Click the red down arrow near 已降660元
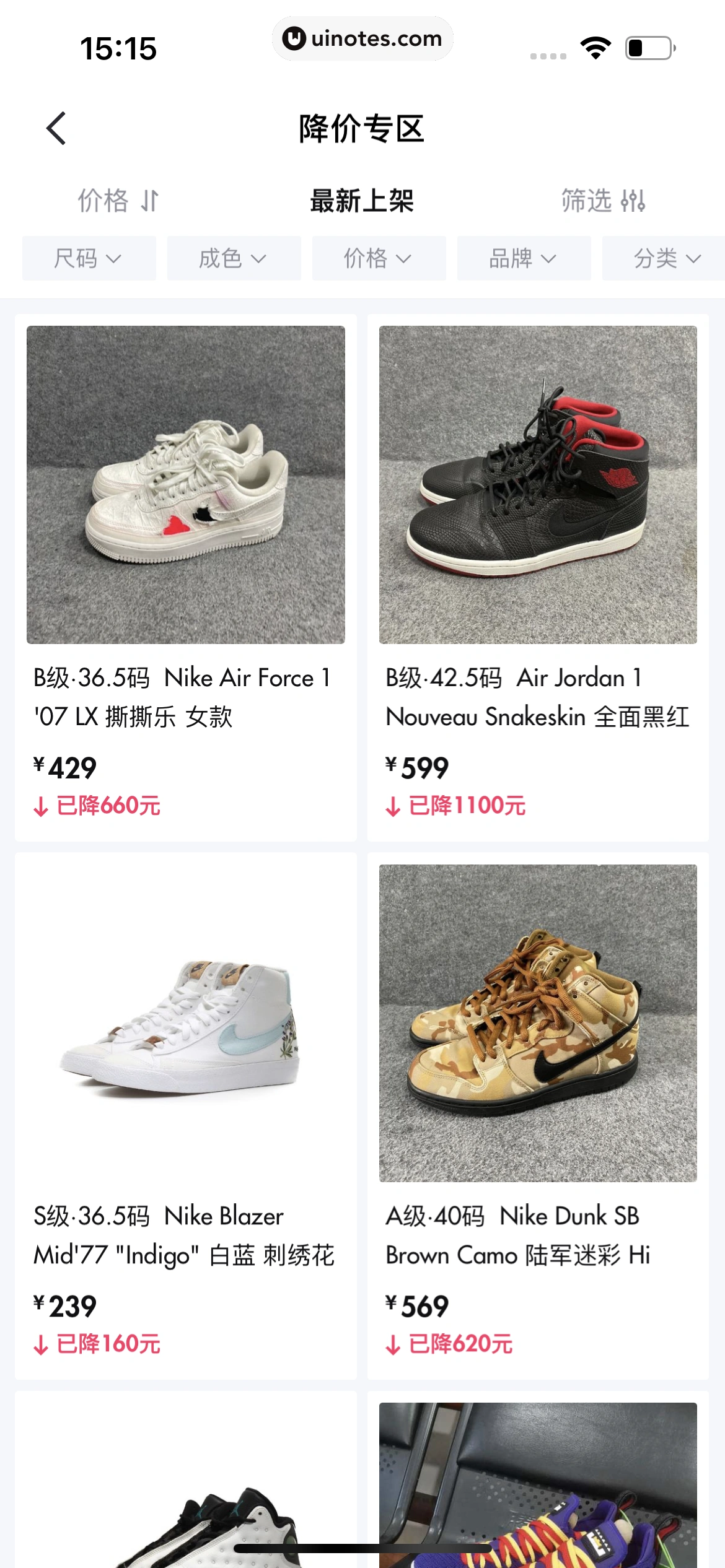The width and height of the screenshot is (725, 1568). (x=41, y=806)
